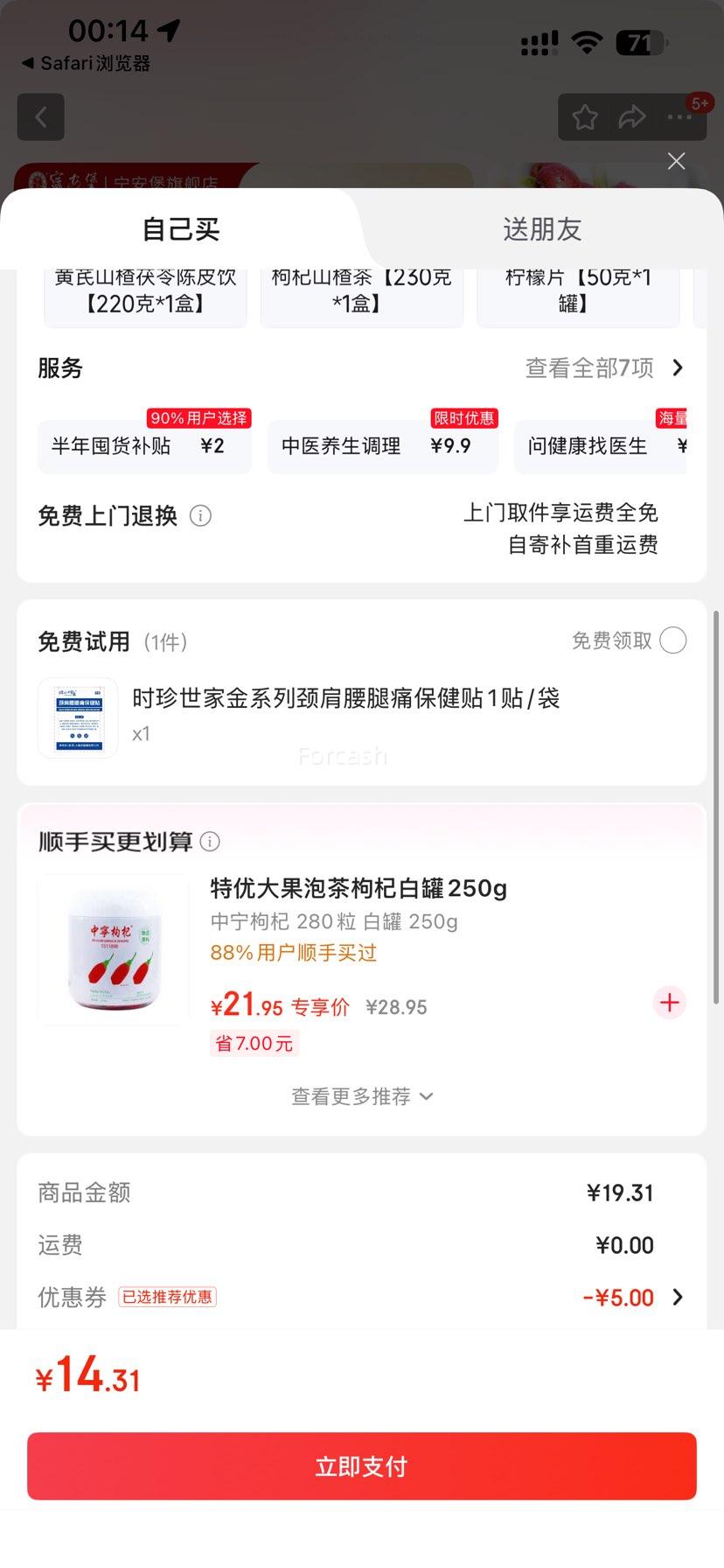
Task: Open the 优惠券 coupon detail chevron
Action: [678, 1298]
